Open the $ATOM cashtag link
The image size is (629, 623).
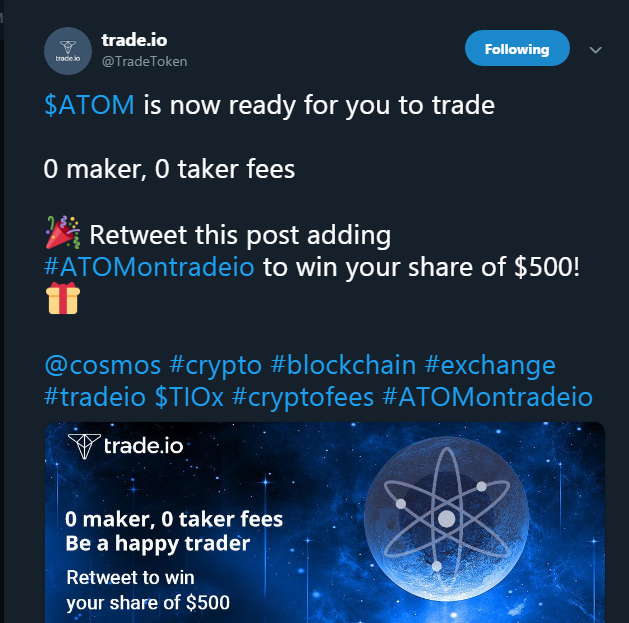click(89, 105)
